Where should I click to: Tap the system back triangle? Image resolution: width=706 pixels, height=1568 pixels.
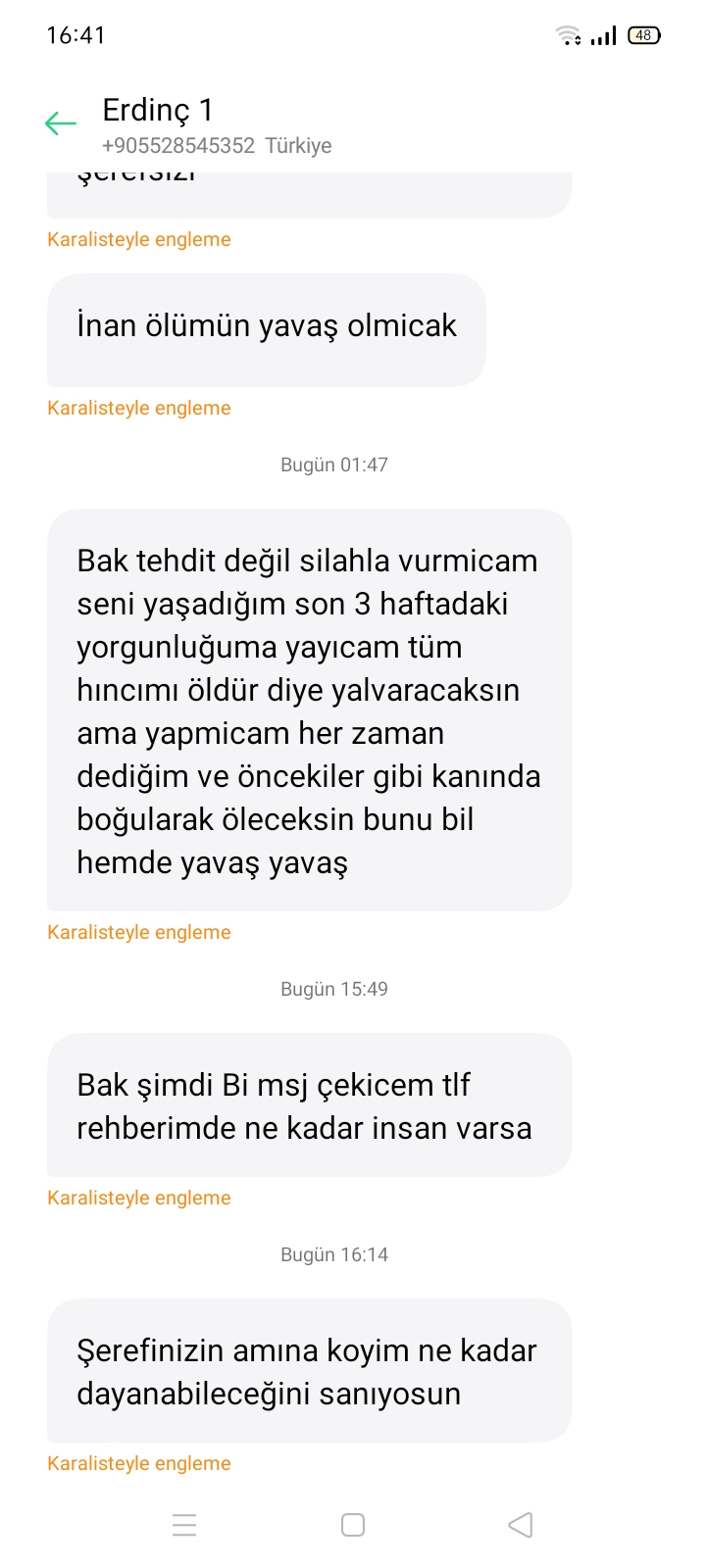521,1525
